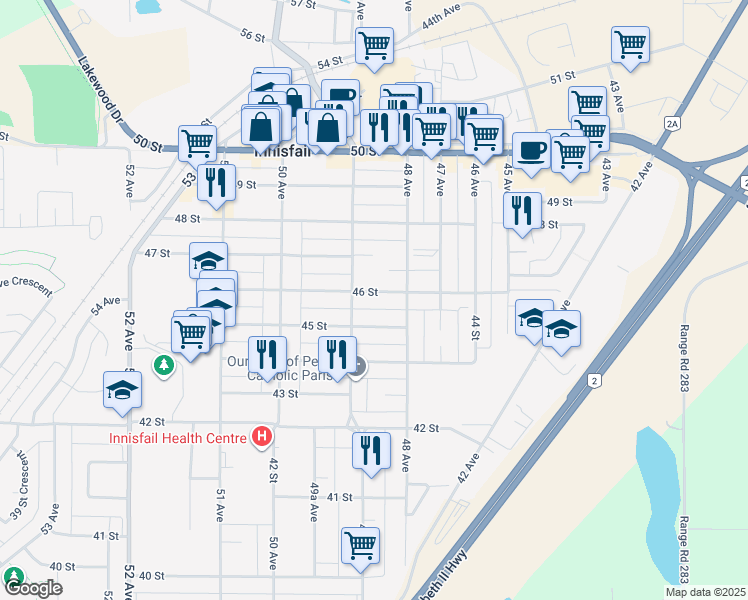Select the cart marker at 53 Ave
The height and width of the screenshot is (600, 748).
(x=198, y=143)
